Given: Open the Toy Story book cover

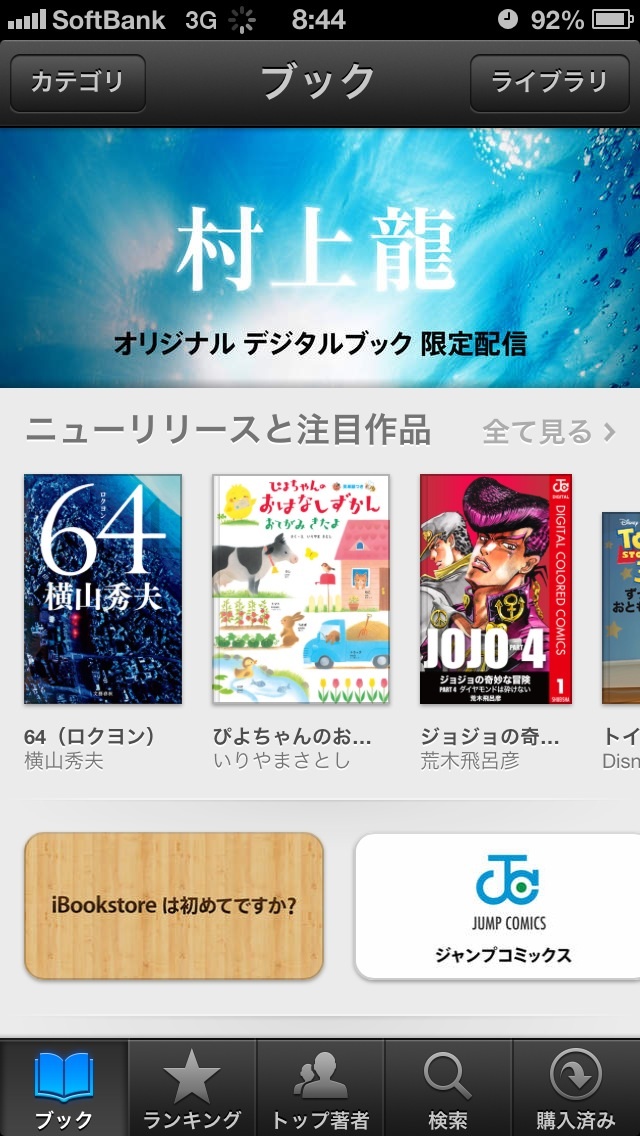Looking at the screenshot, I should tap(621, 608).
